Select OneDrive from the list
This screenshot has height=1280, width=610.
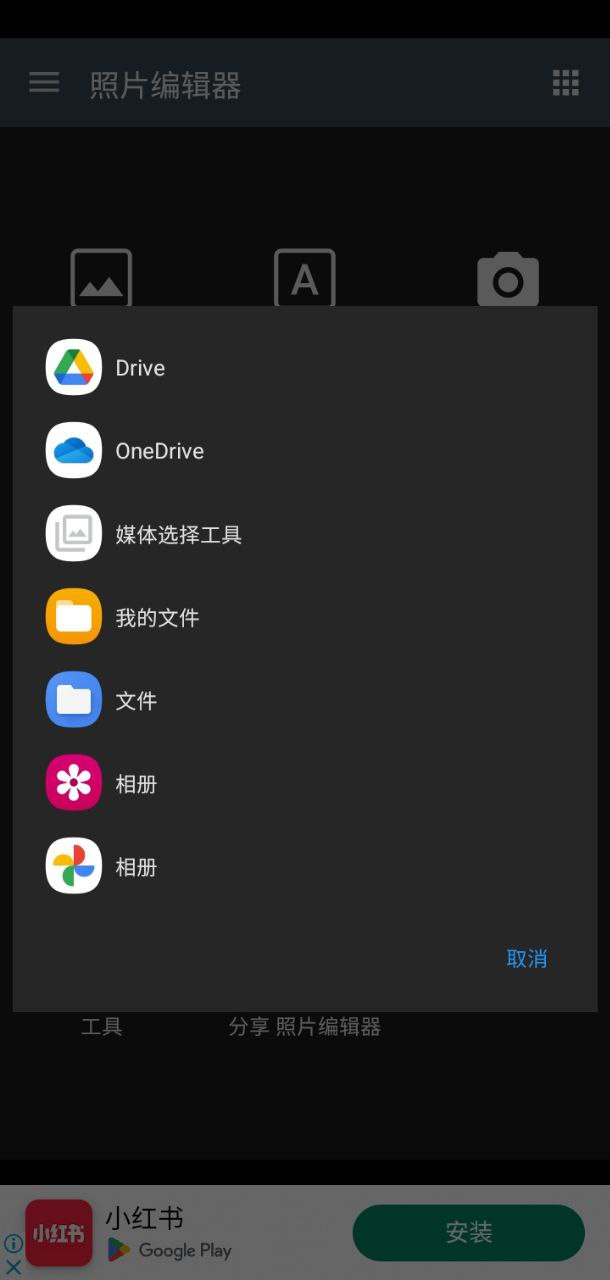click(x=159, y=451)
